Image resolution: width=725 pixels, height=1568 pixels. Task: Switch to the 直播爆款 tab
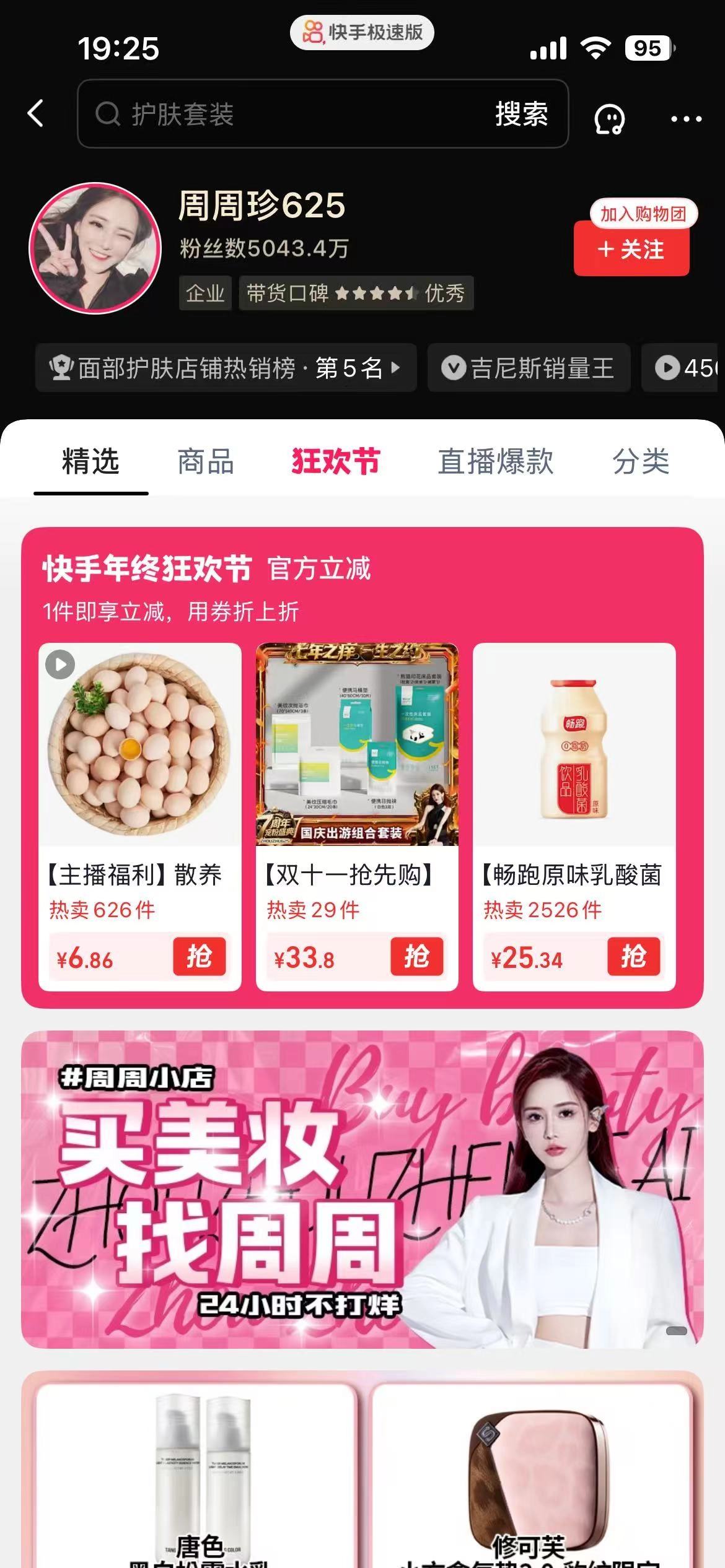click(495, 461)
